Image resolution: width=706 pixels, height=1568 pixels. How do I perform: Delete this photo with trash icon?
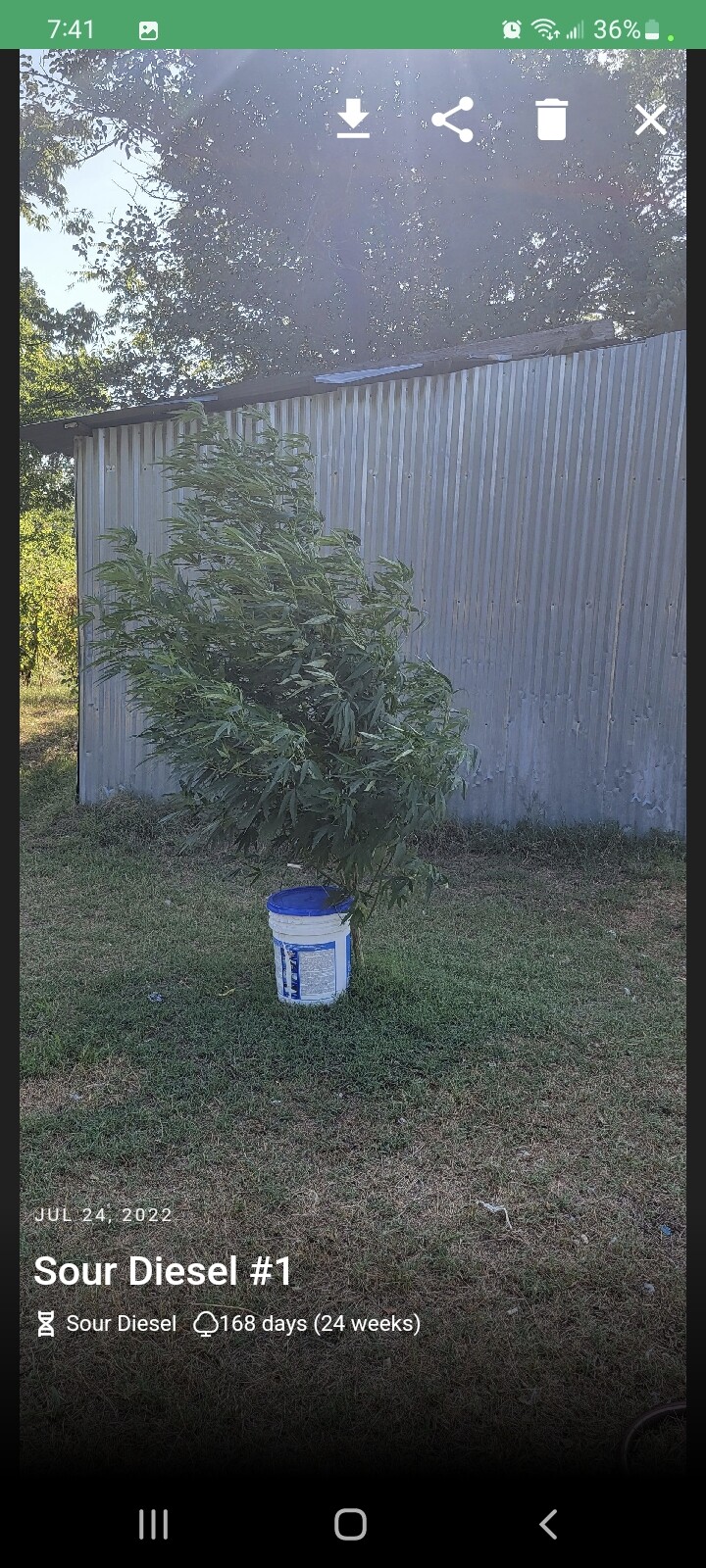point(551,120)
